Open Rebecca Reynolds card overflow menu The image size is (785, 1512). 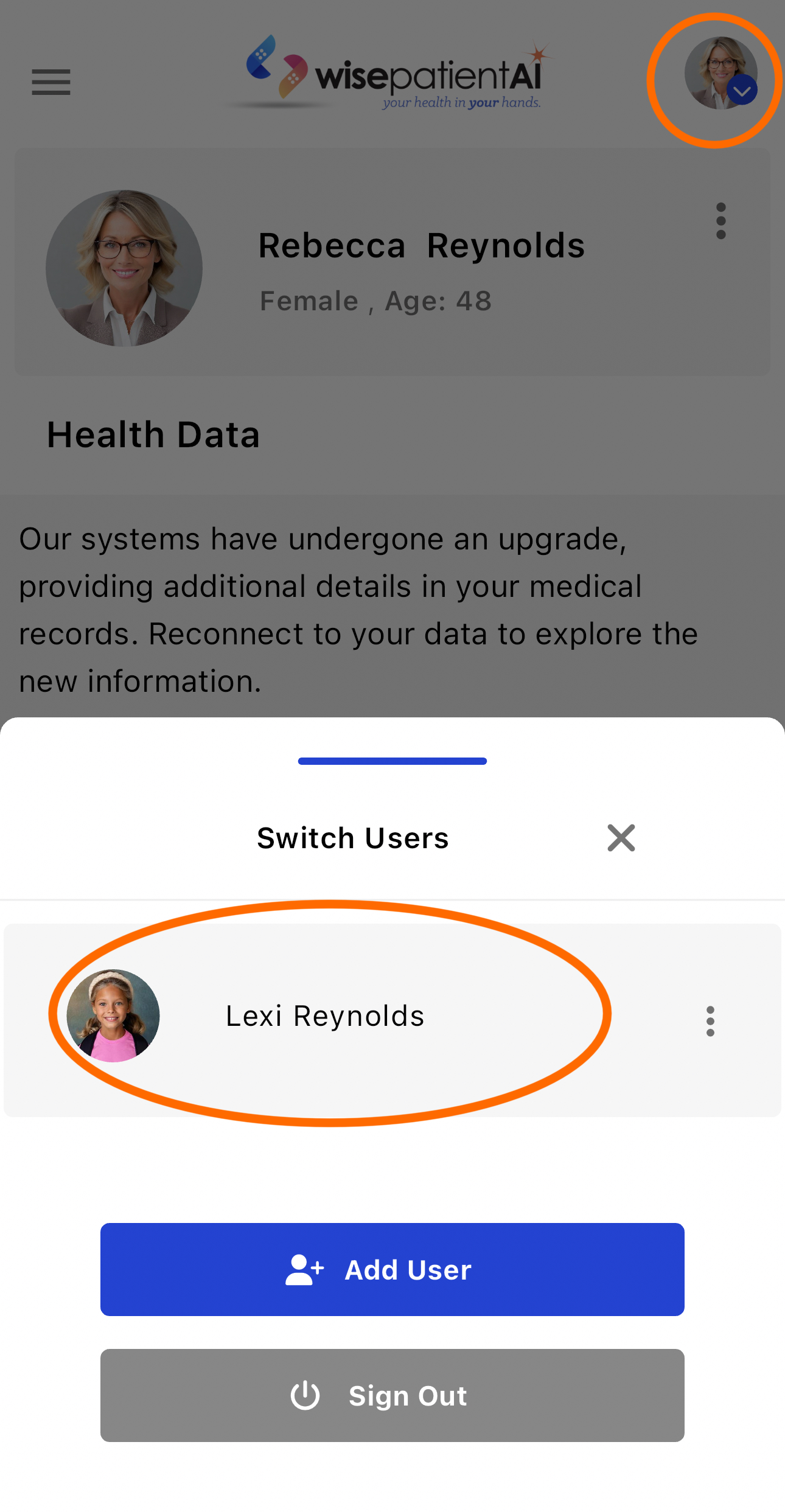[720, 221]
